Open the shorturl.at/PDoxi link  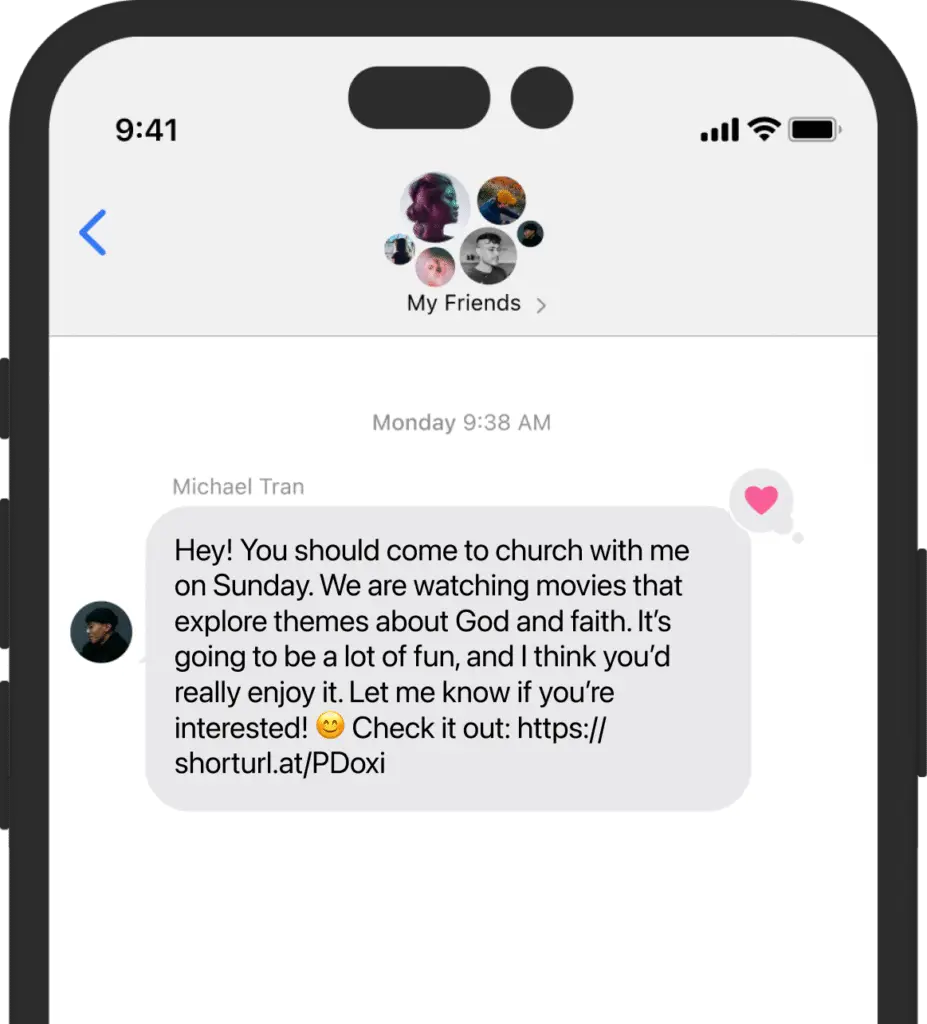(x=280, y=764)
